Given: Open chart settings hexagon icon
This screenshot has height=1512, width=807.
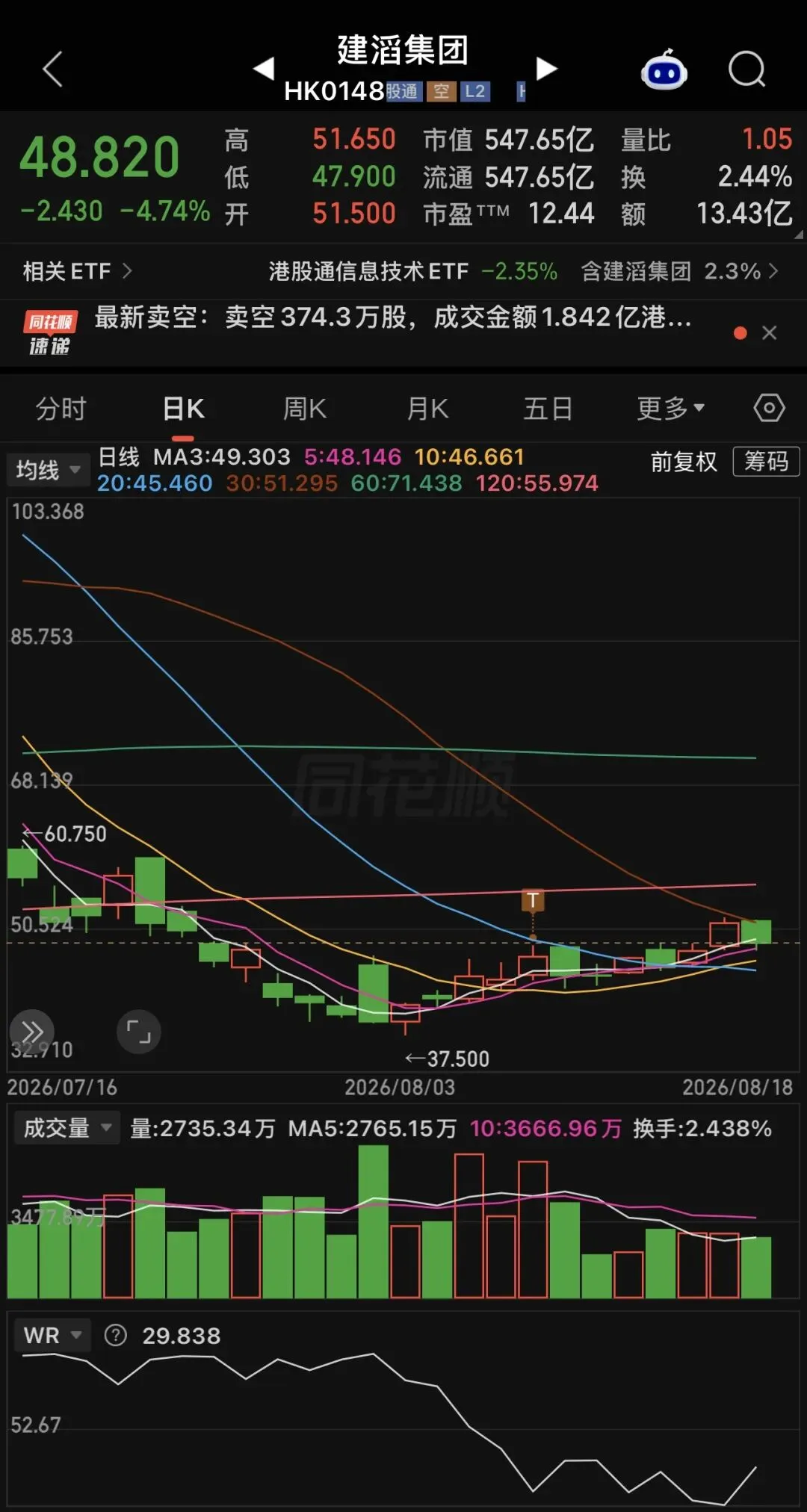Looking at the screenshot, I should pyautogui.click(x=769, y=408).
